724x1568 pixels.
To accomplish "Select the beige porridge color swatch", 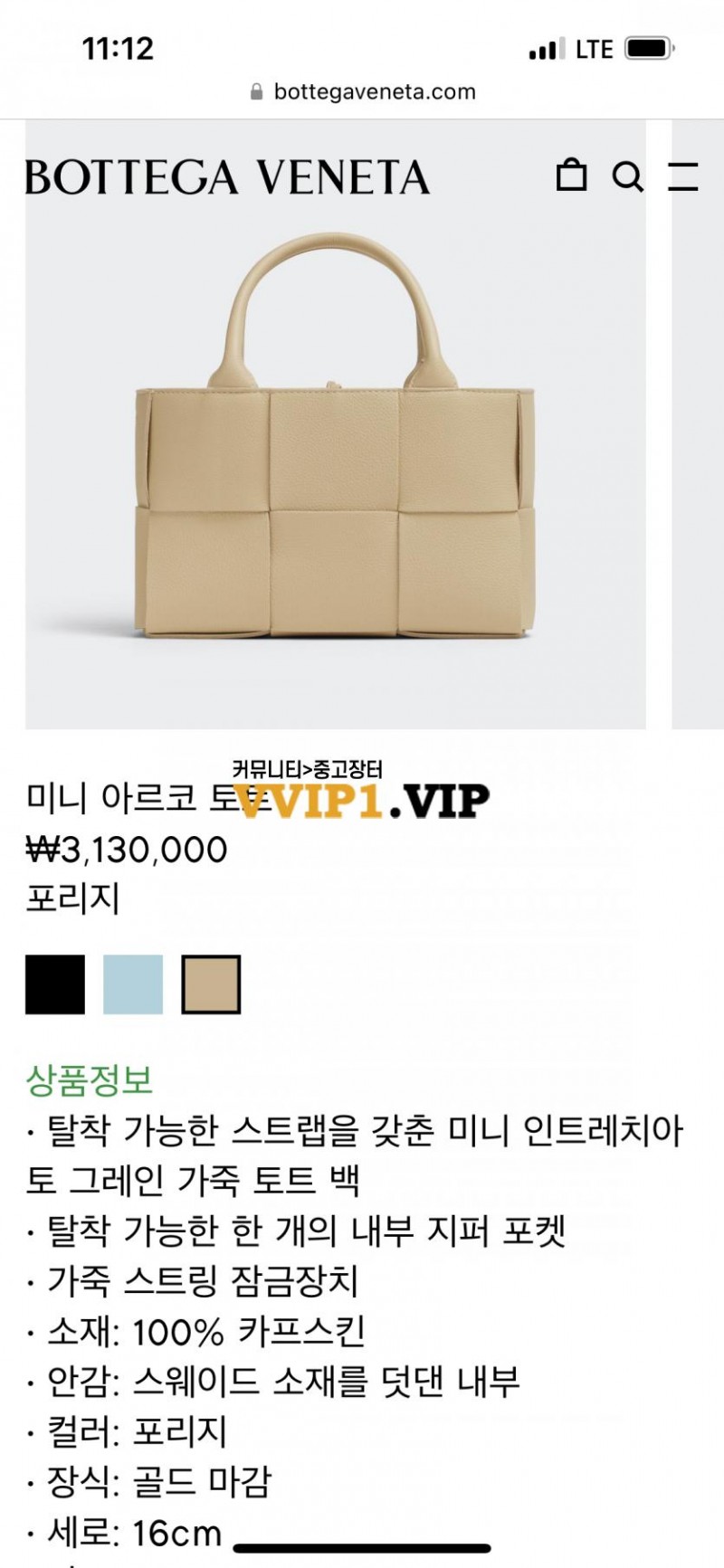I will pos(211,984).
